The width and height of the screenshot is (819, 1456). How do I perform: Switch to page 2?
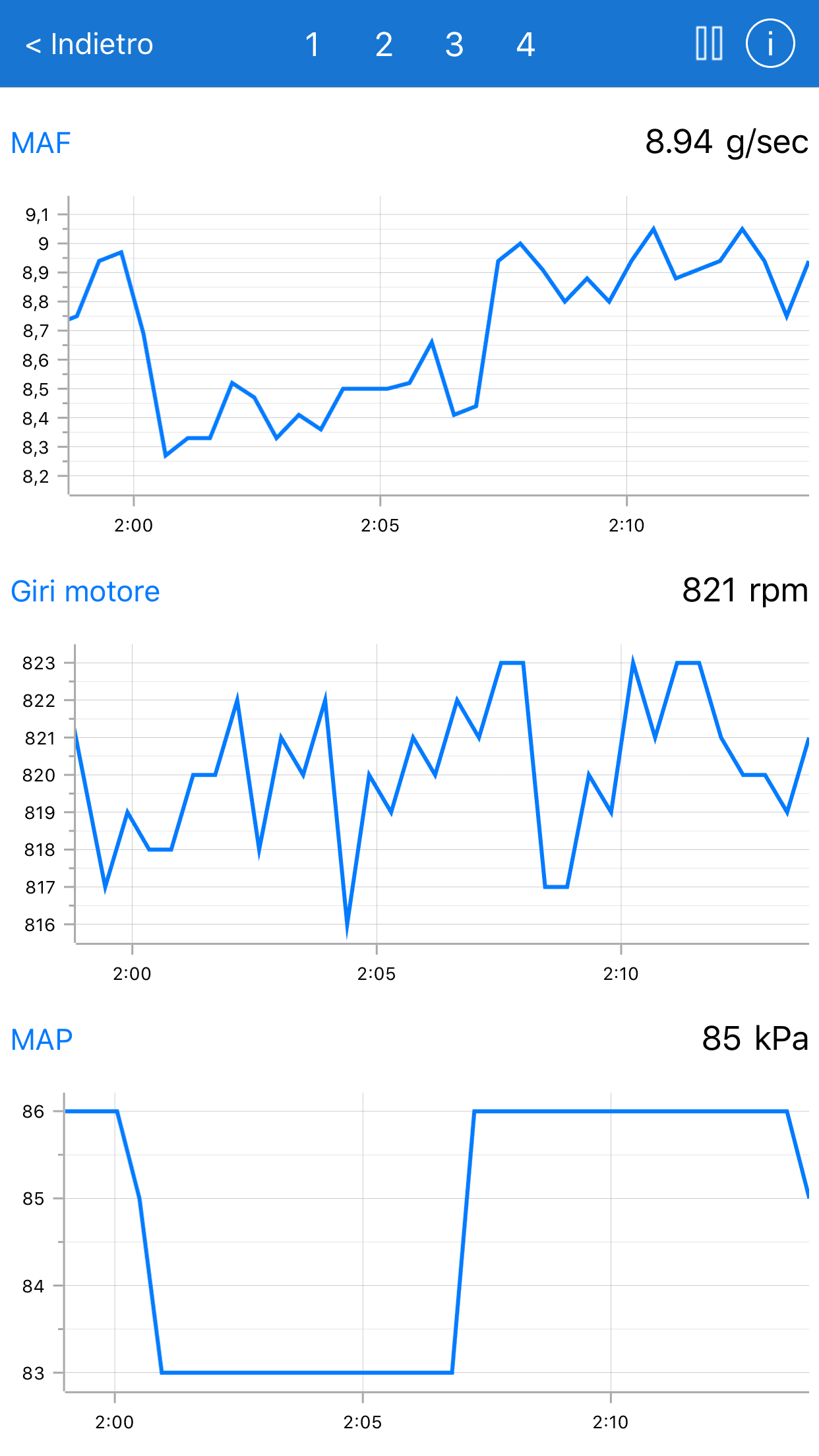tap(384, 45)
